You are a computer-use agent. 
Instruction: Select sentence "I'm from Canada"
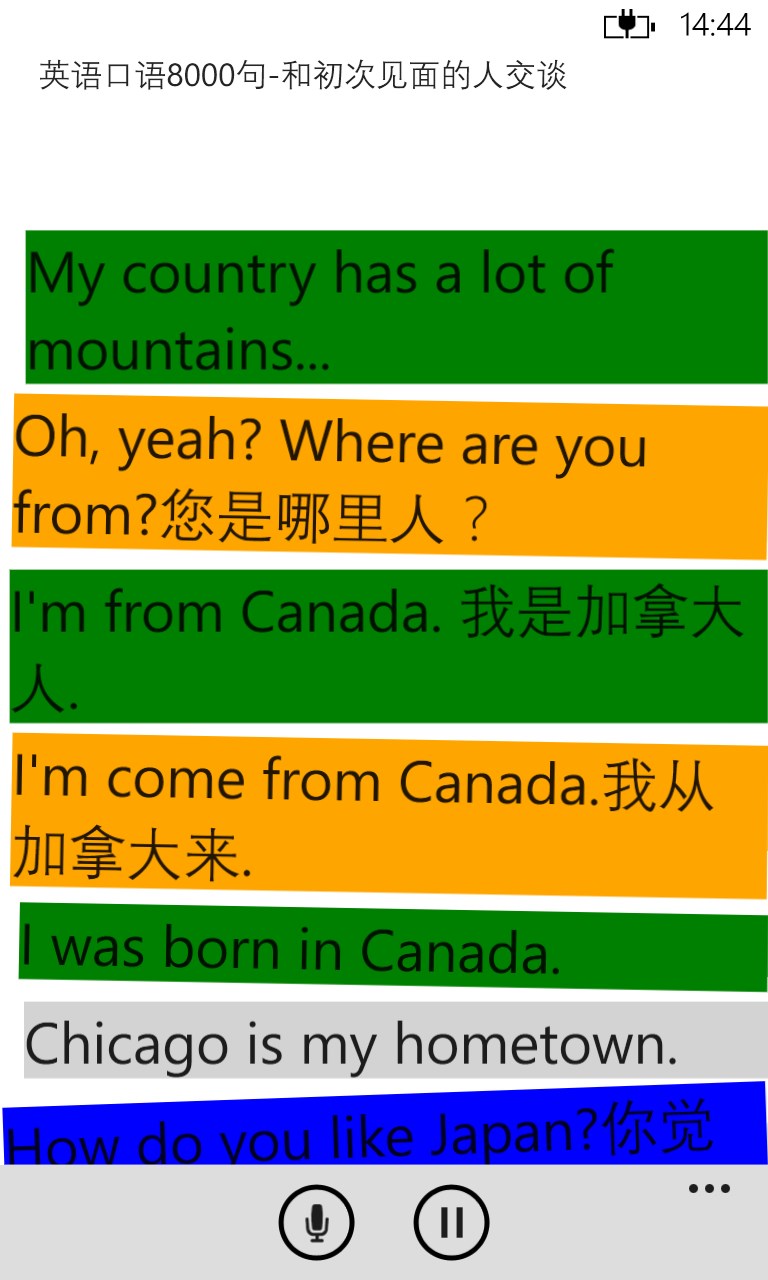coord(388,646)
